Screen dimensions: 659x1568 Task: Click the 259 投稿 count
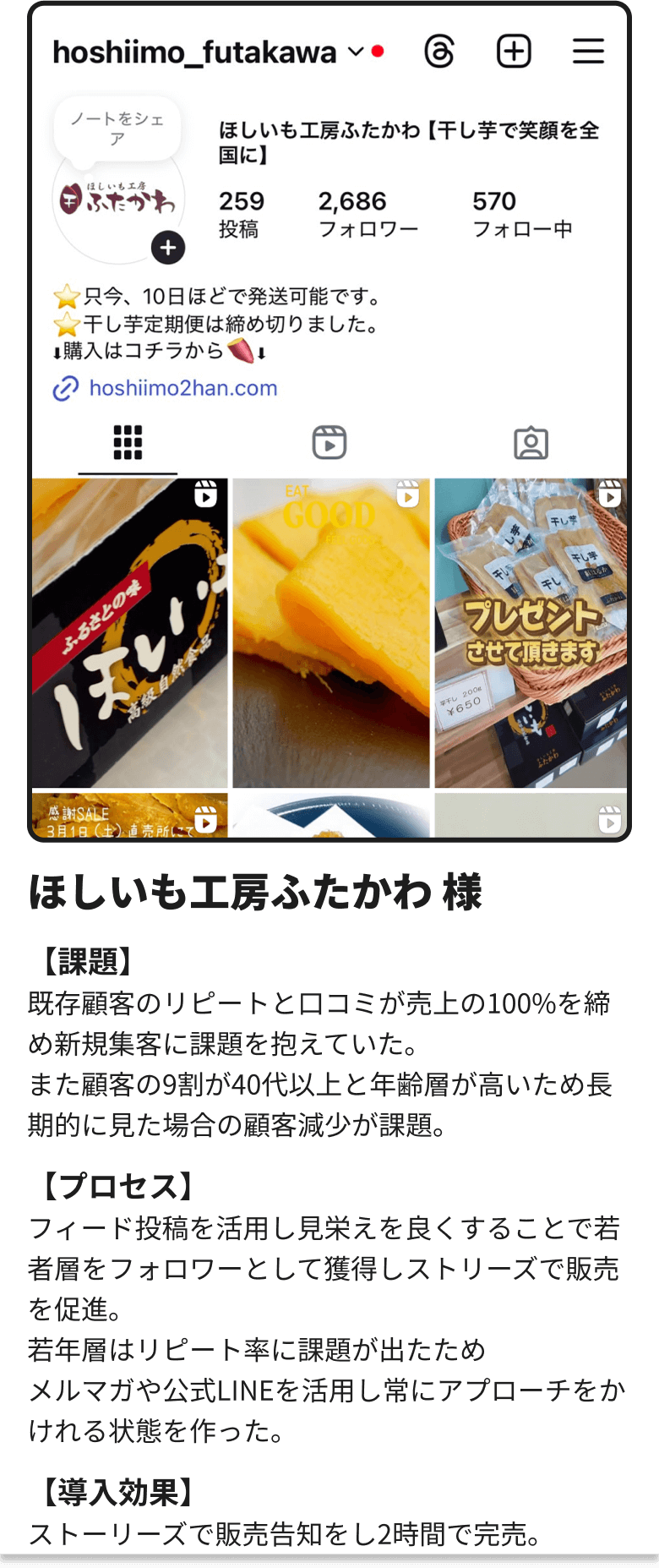pos(241,211)
